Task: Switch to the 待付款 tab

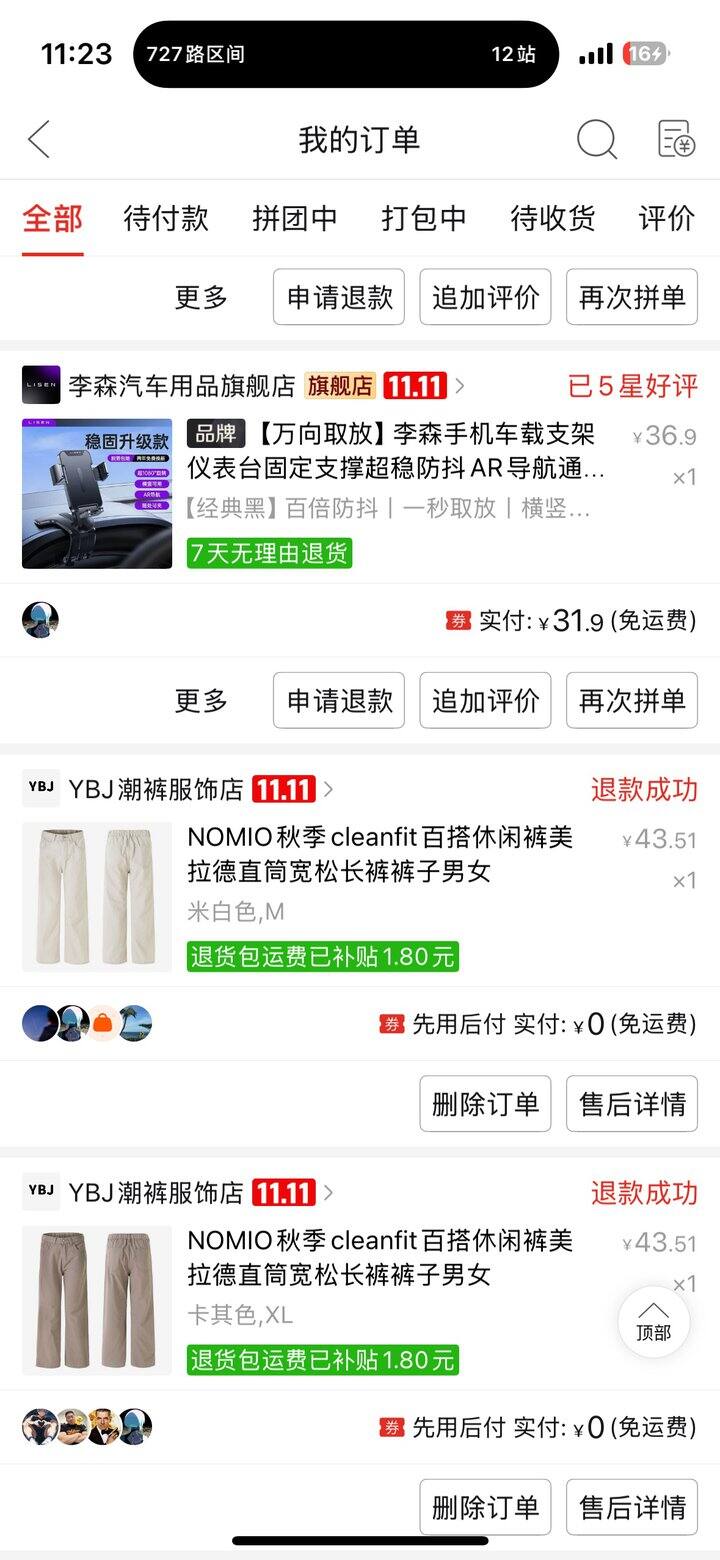Action: (166, 218)
